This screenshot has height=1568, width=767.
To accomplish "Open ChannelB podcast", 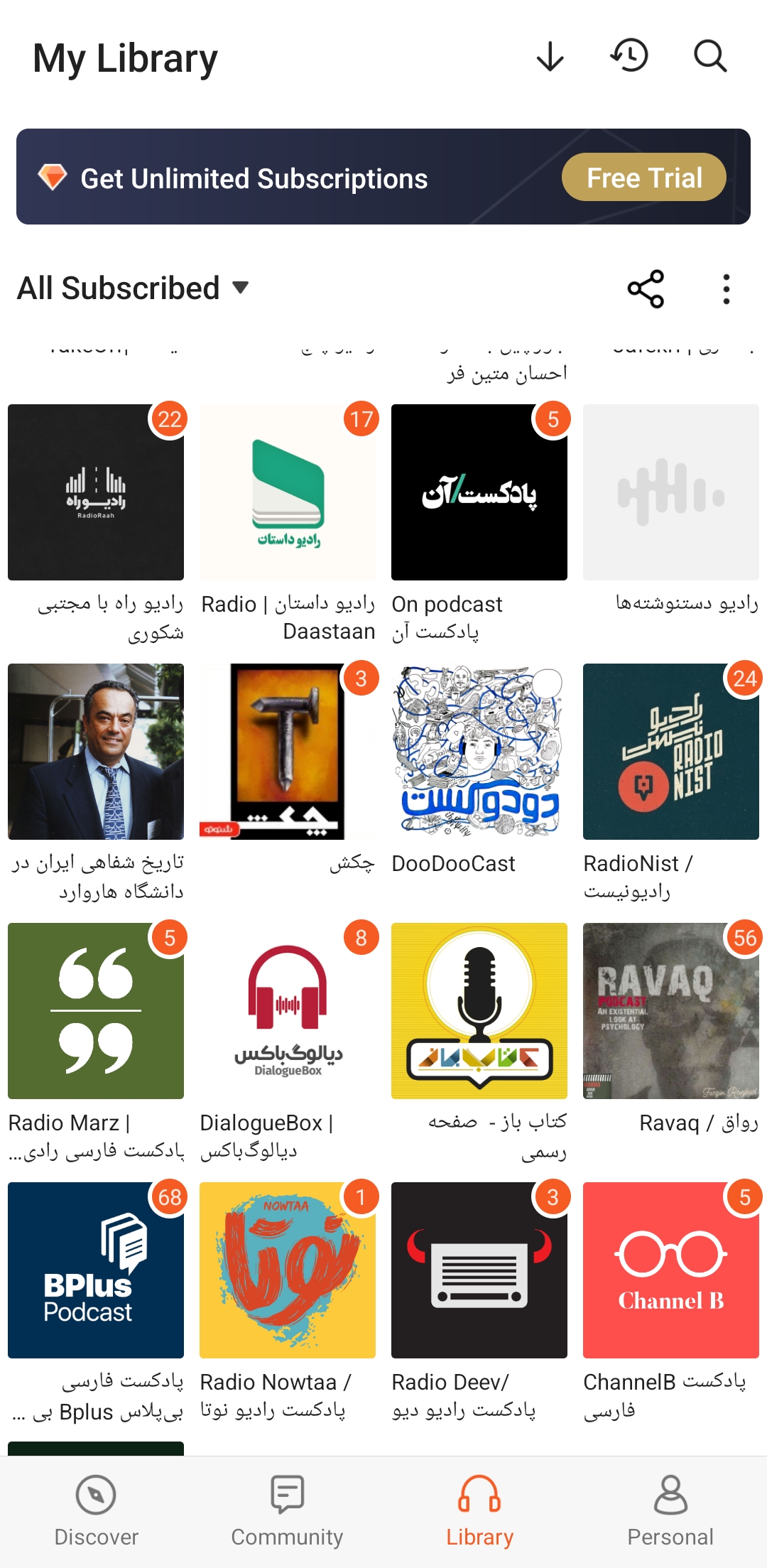I will [x=671, y=1270].
